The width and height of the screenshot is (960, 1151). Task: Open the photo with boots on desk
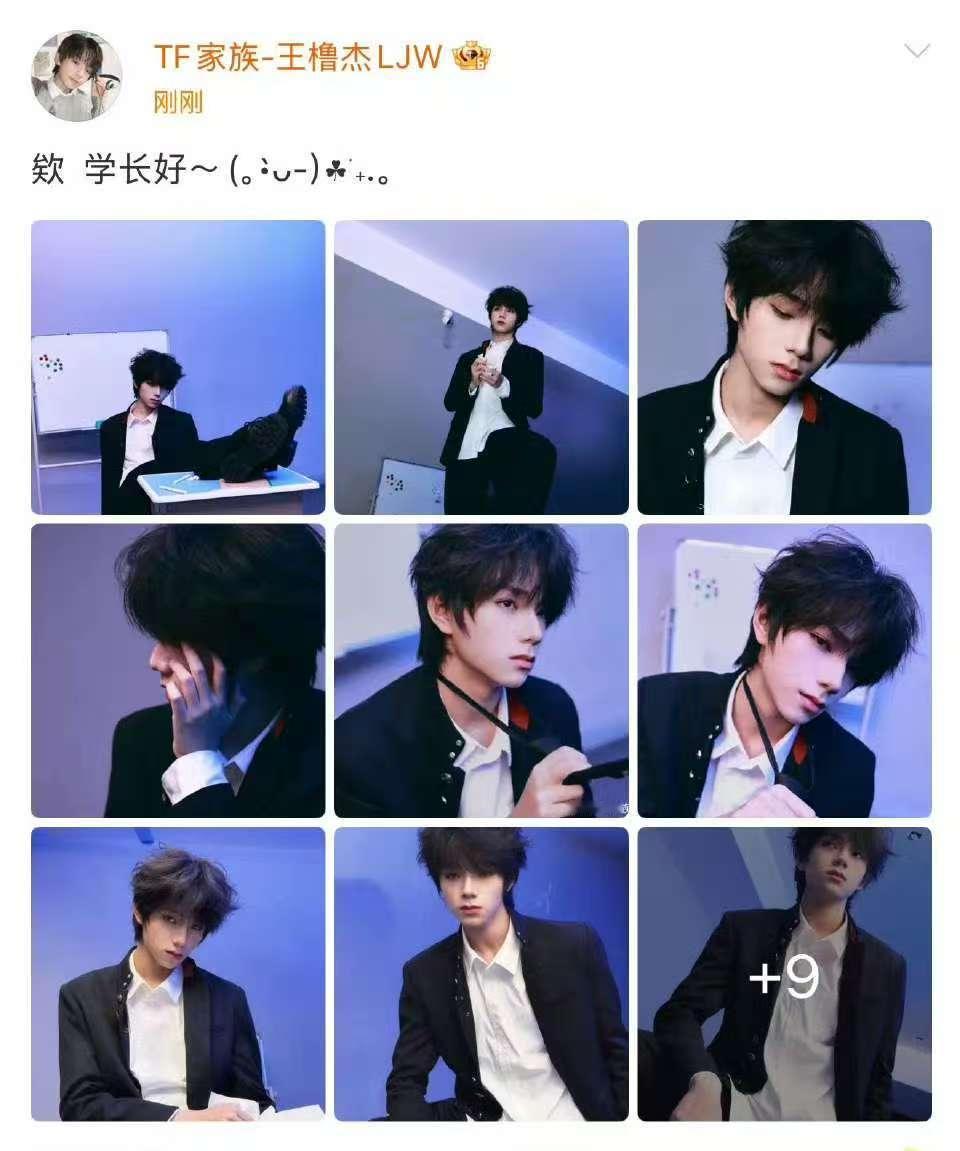click(x=178, y=367)
